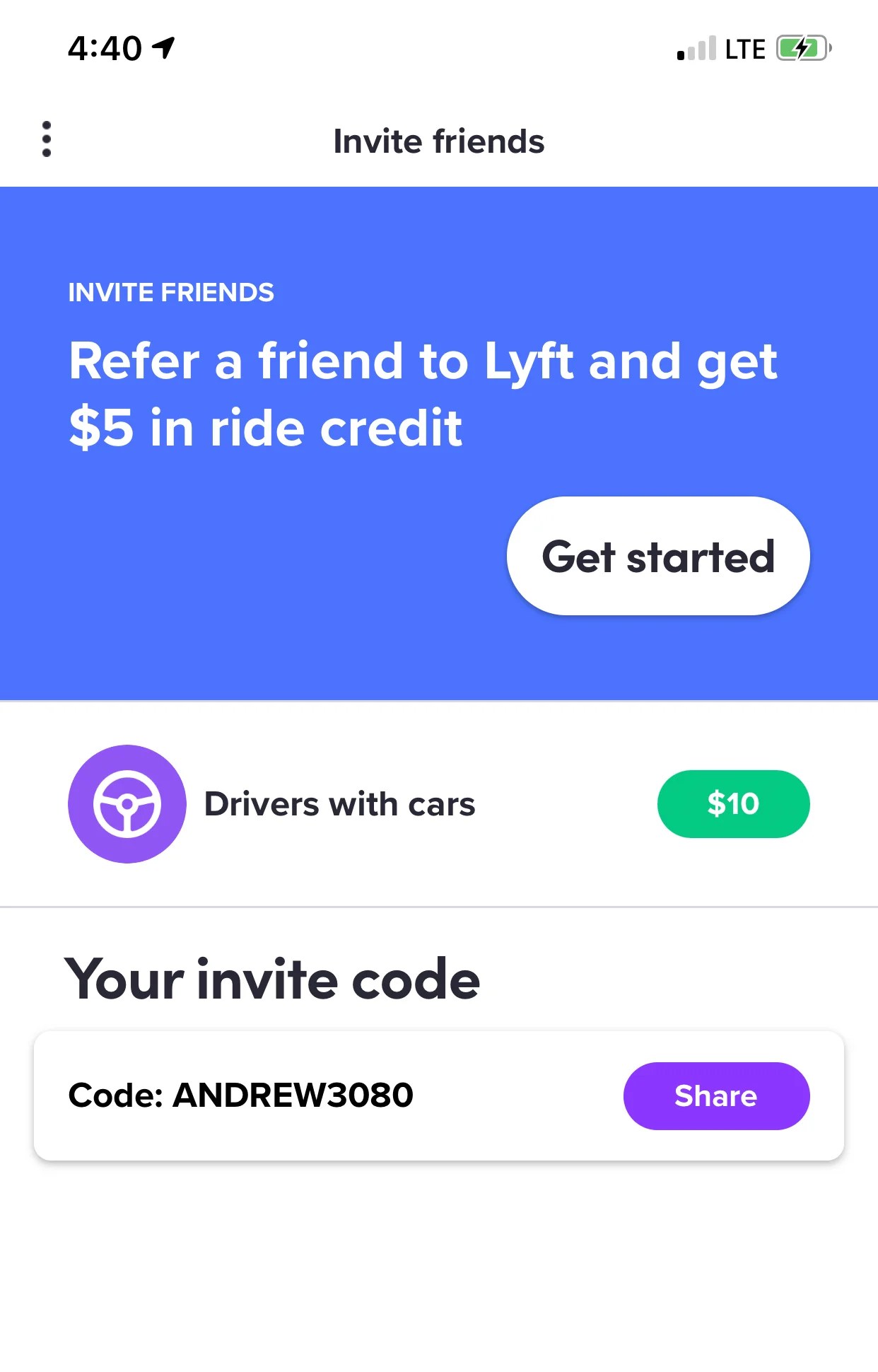Tap the 4:40 clock in the status bar
The width and height of the screenshot is (878, 1372).
click(x=106, y=48)
